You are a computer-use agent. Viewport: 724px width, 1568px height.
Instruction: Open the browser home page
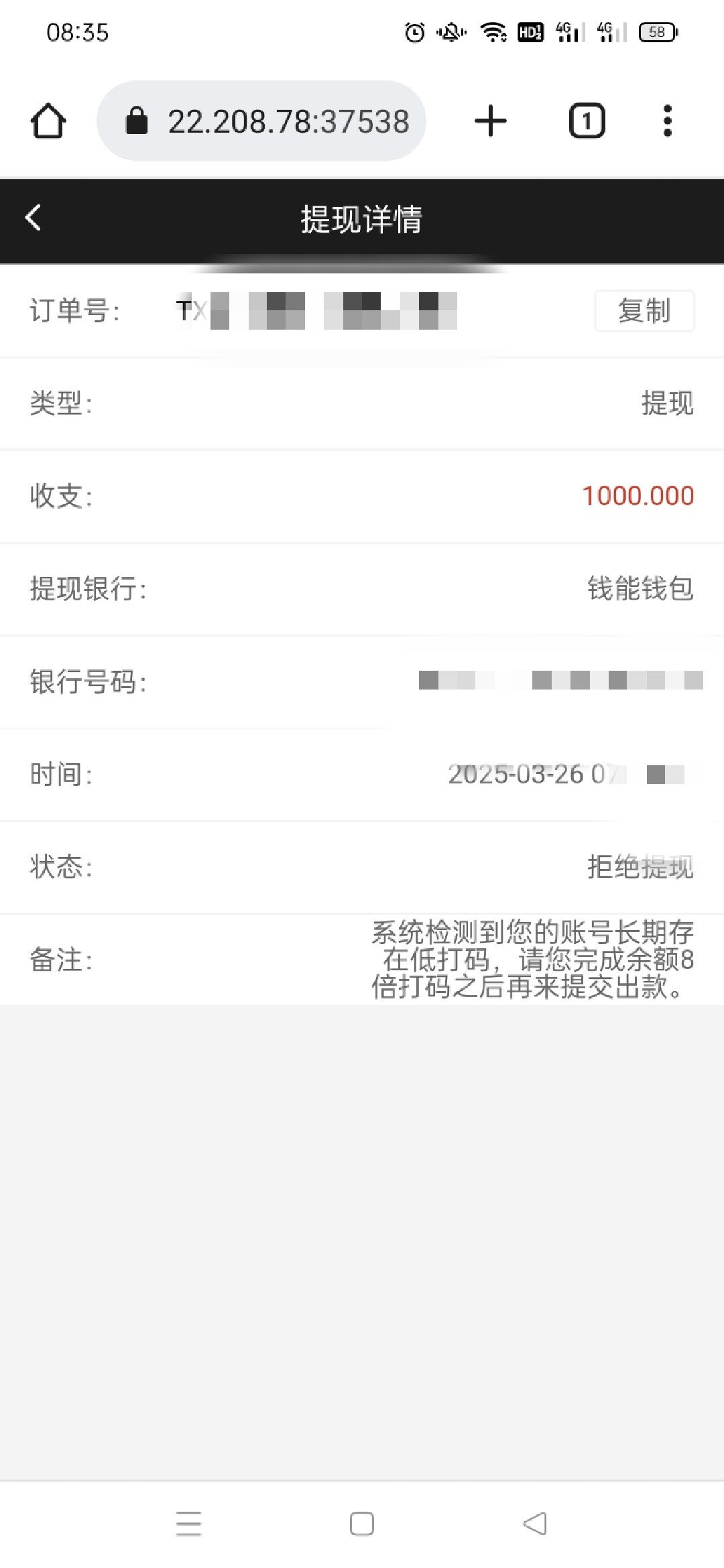[48, 121]
